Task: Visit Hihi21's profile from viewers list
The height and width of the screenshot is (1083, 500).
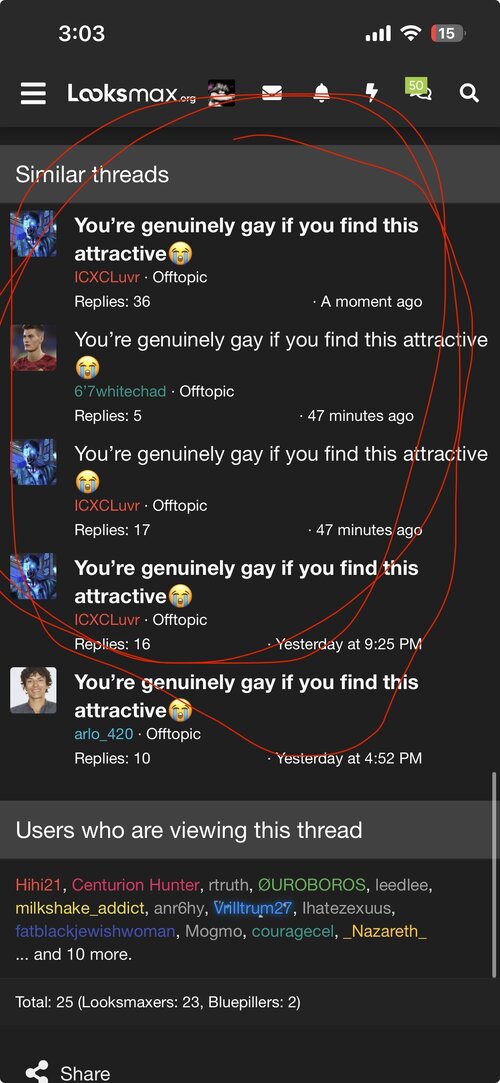Action: (x=39, y=885)
